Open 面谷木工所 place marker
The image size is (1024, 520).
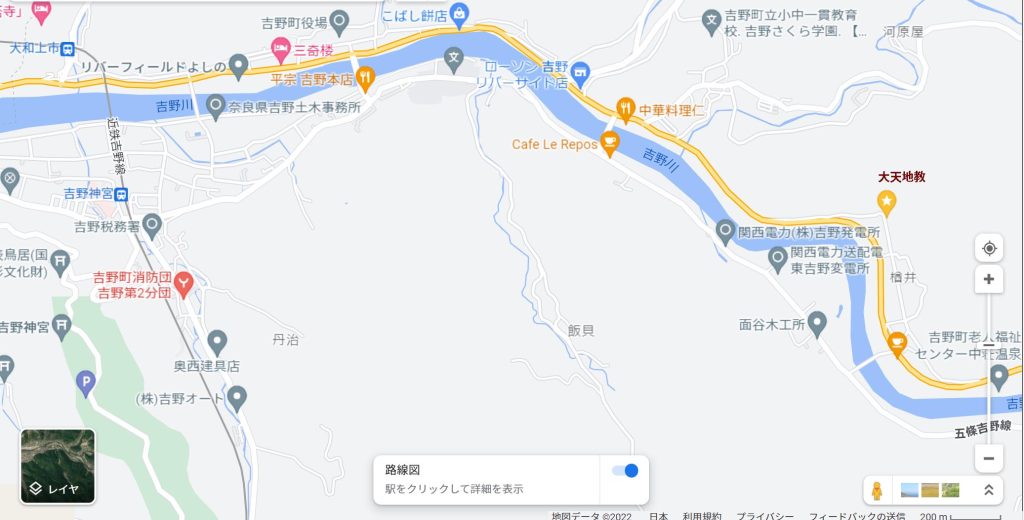[817, 324]
